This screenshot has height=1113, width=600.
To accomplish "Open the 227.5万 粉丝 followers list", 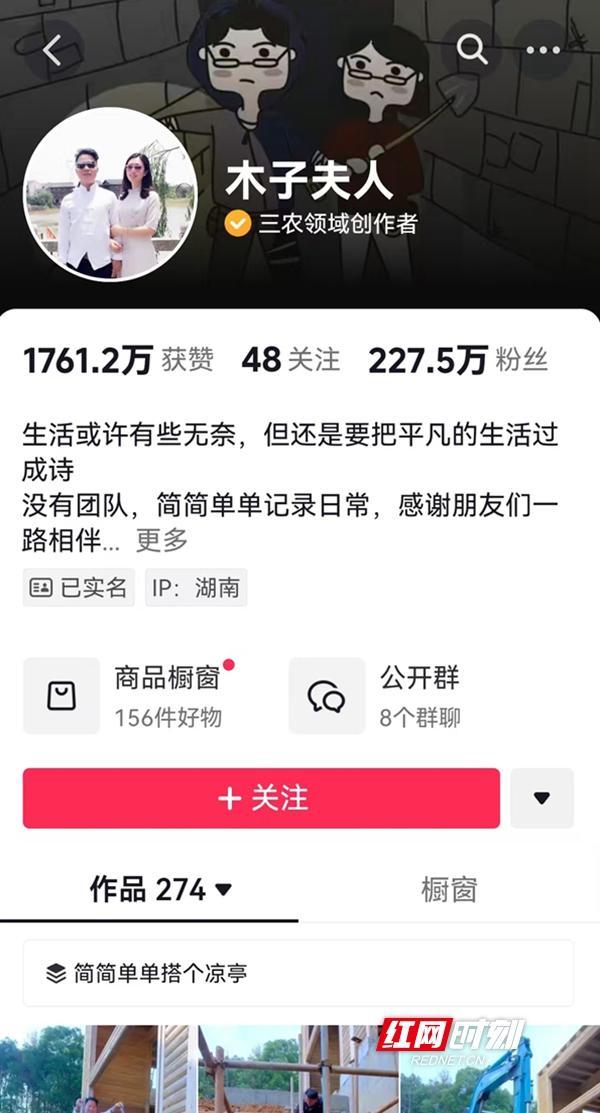I will 457,361.
